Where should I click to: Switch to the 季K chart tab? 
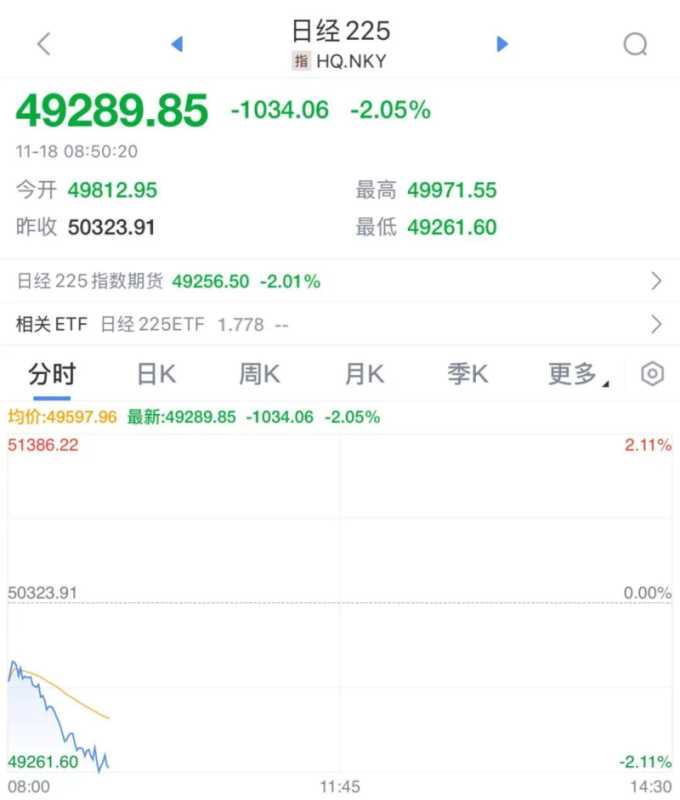click(467, 374)
